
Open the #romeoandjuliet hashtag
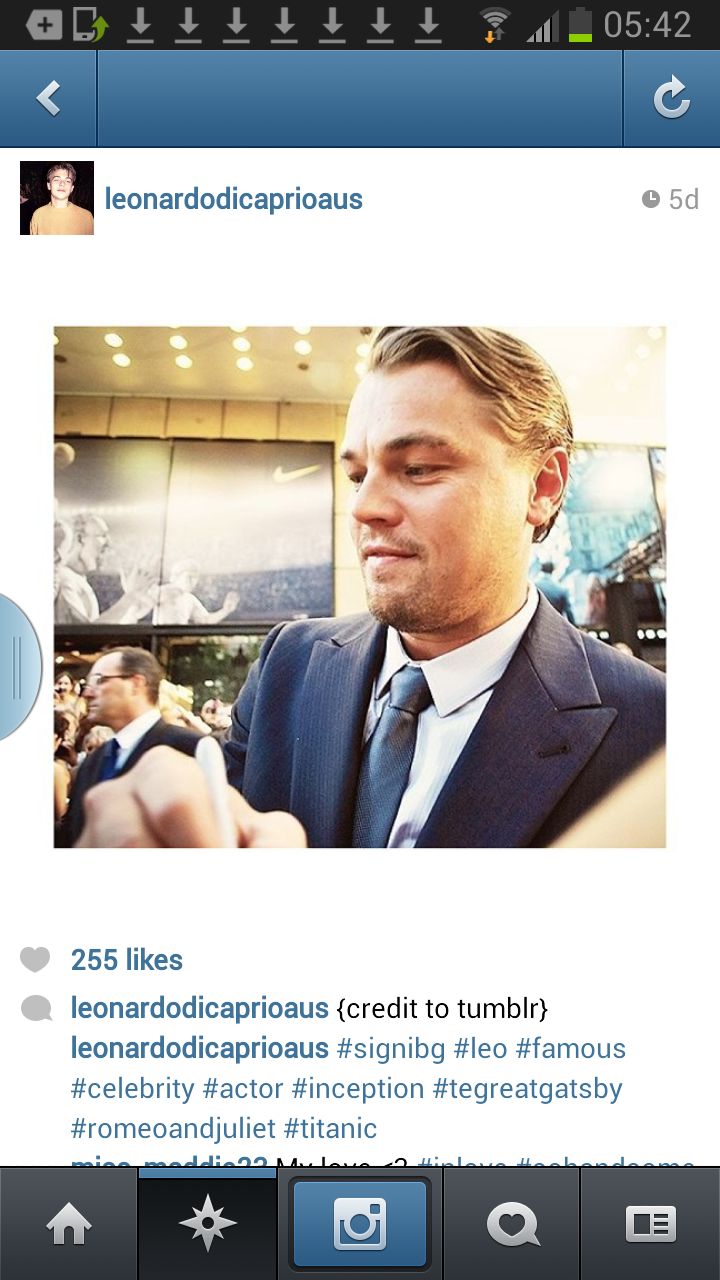tap(173, 1129)
